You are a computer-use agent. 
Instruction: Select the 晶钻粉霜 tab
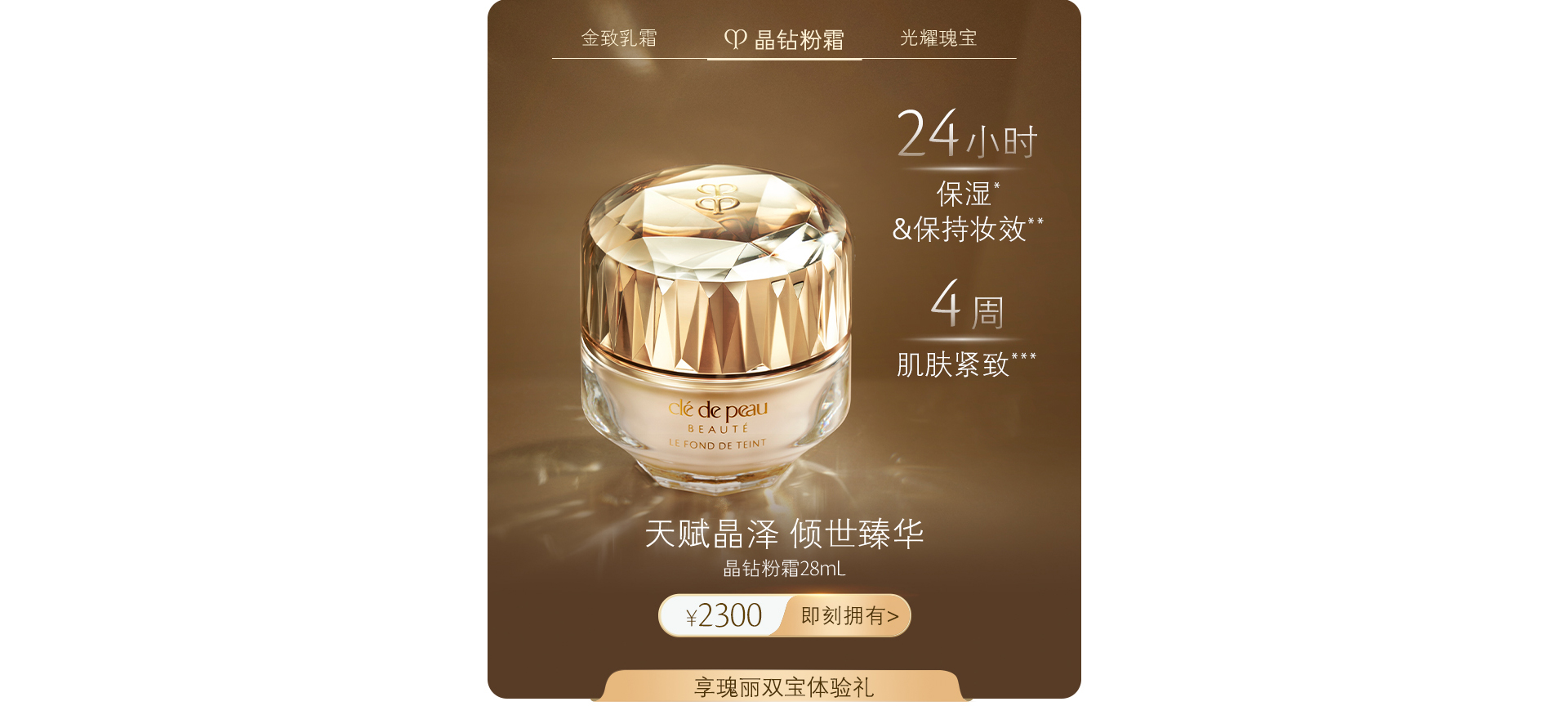pos(785,39)
